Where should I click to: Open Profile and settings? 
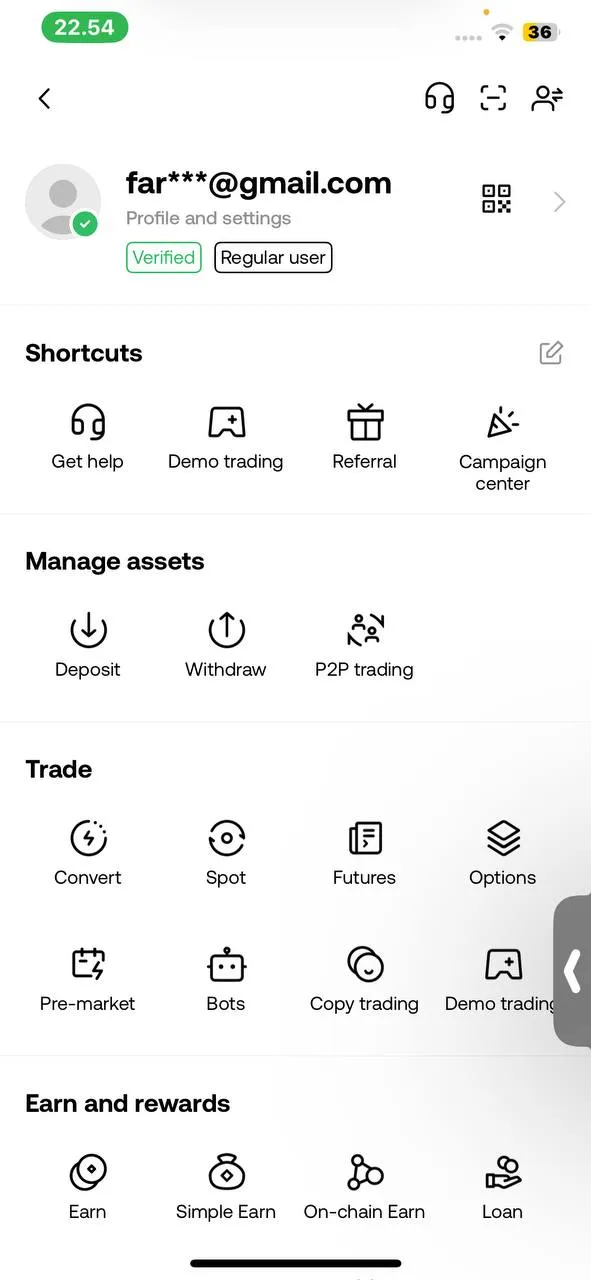(208, 218)
